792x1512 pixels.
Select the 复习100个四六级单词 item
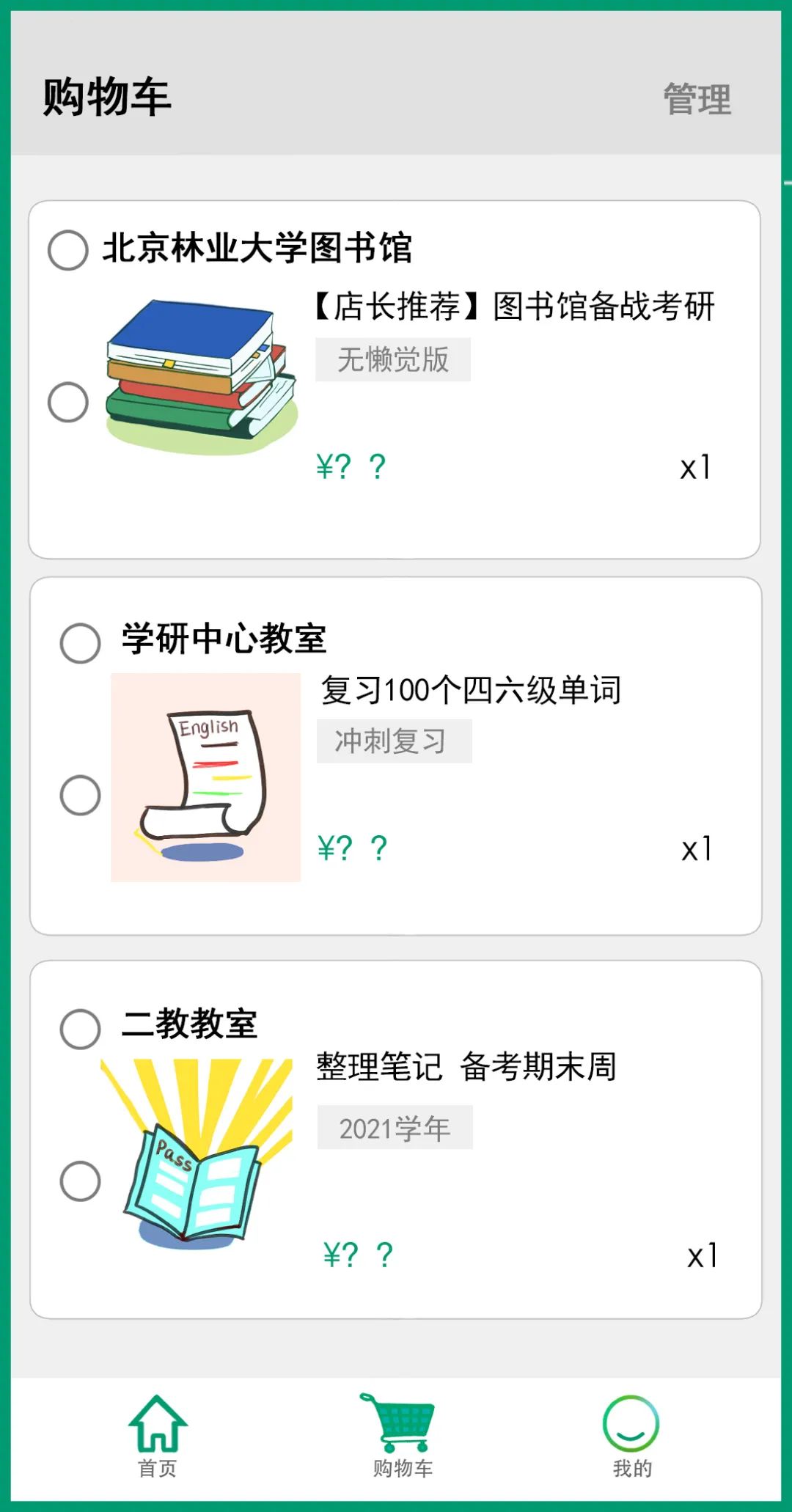coord(80,795)
